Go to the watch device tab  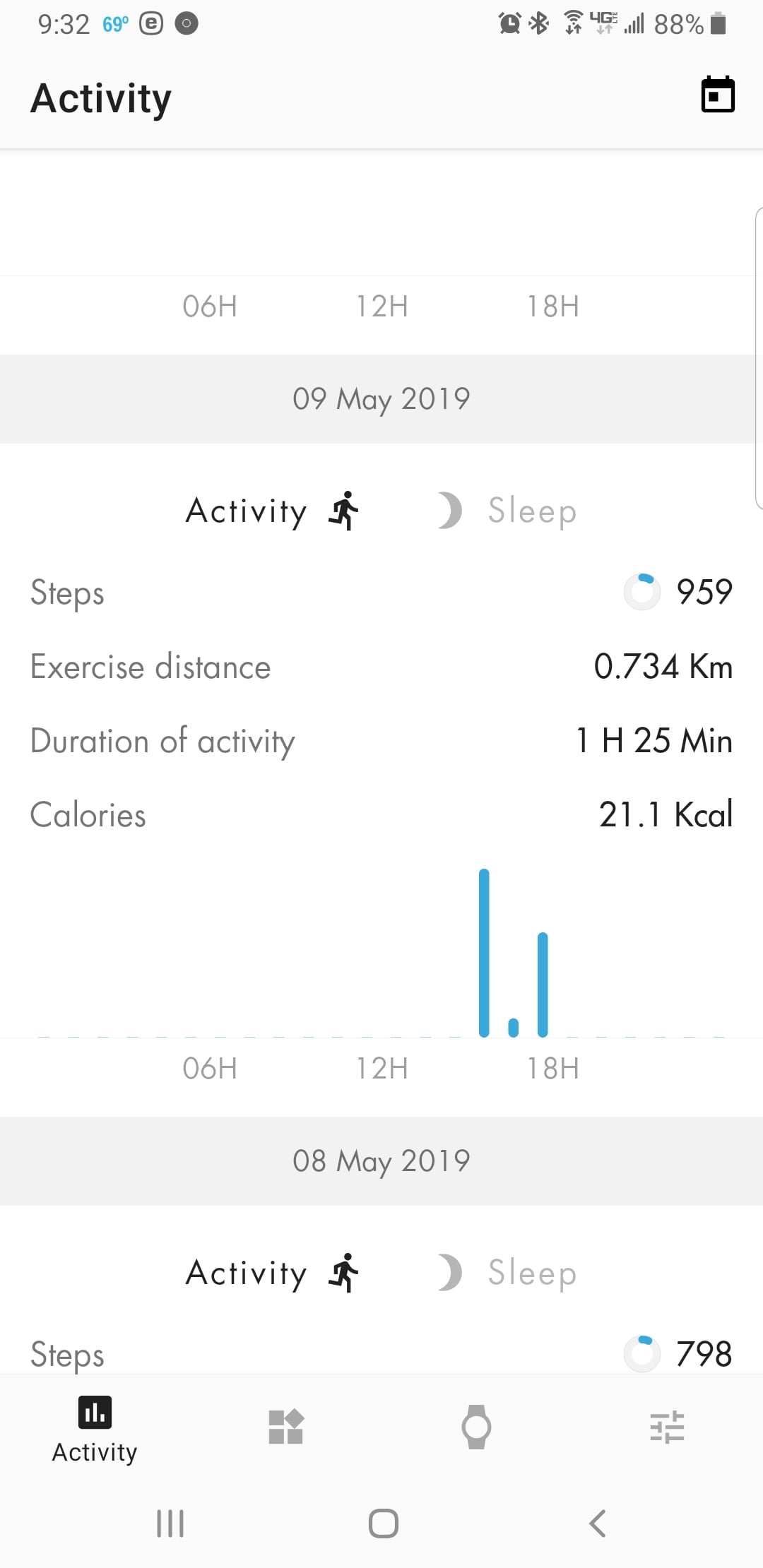(476, 1427)
